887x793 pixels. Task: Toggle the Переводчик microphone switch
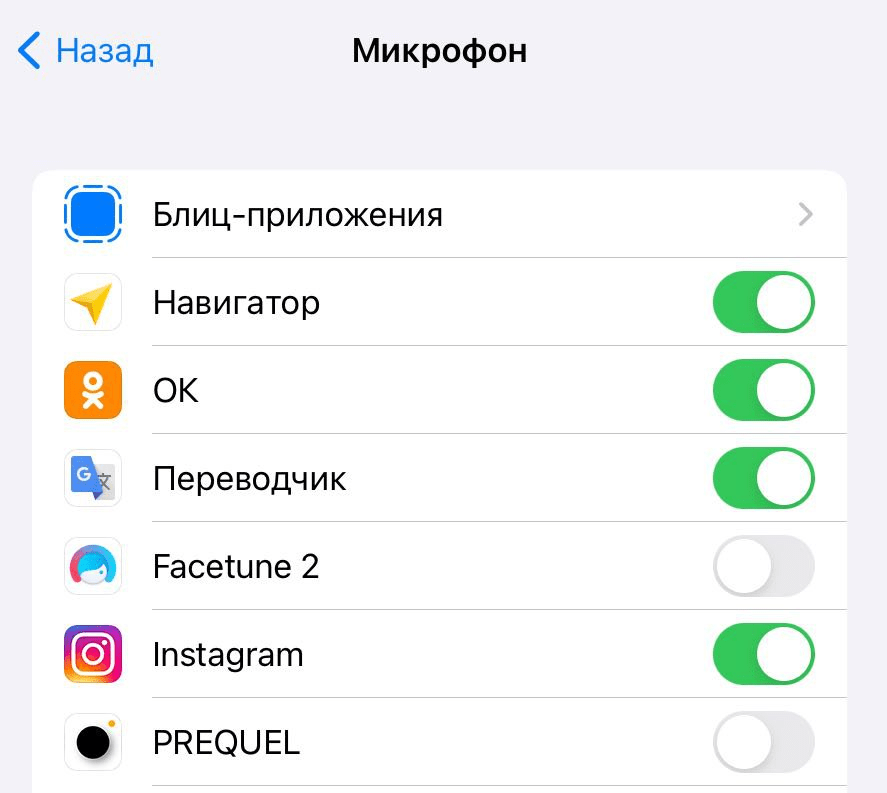point(763,478)
